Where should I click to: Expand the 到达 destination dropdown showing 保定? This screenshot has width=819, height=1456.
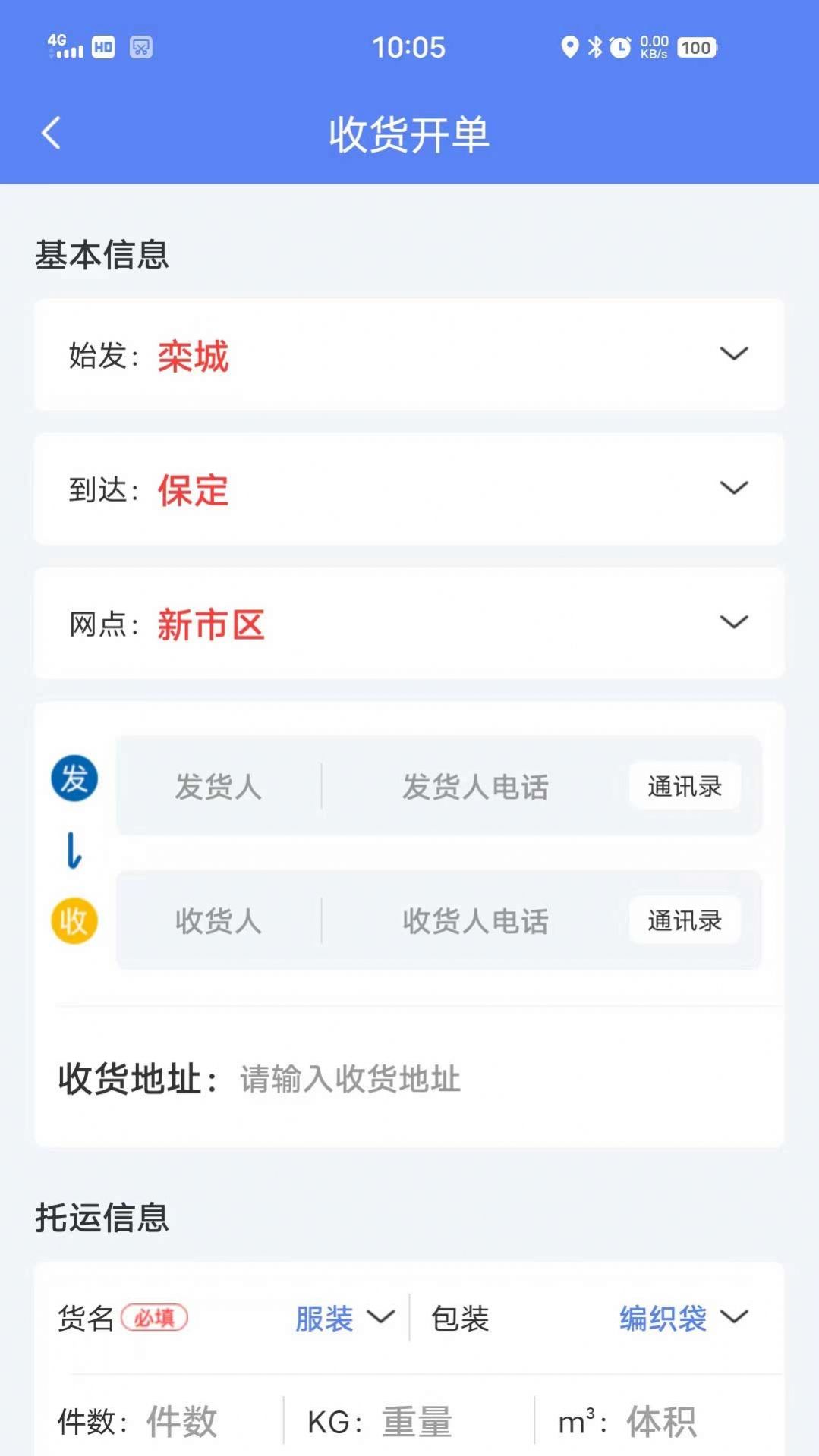point(733,488)
